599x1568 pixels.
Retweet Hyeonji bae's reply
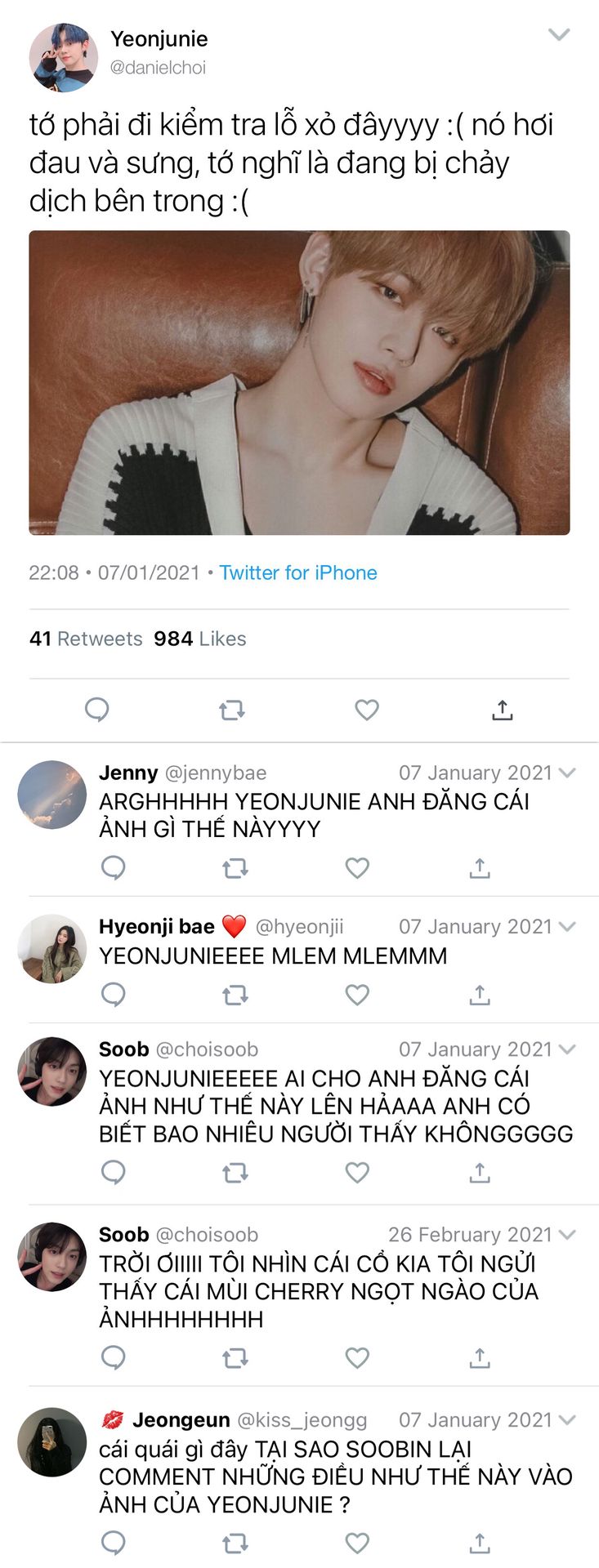point(235,996)
